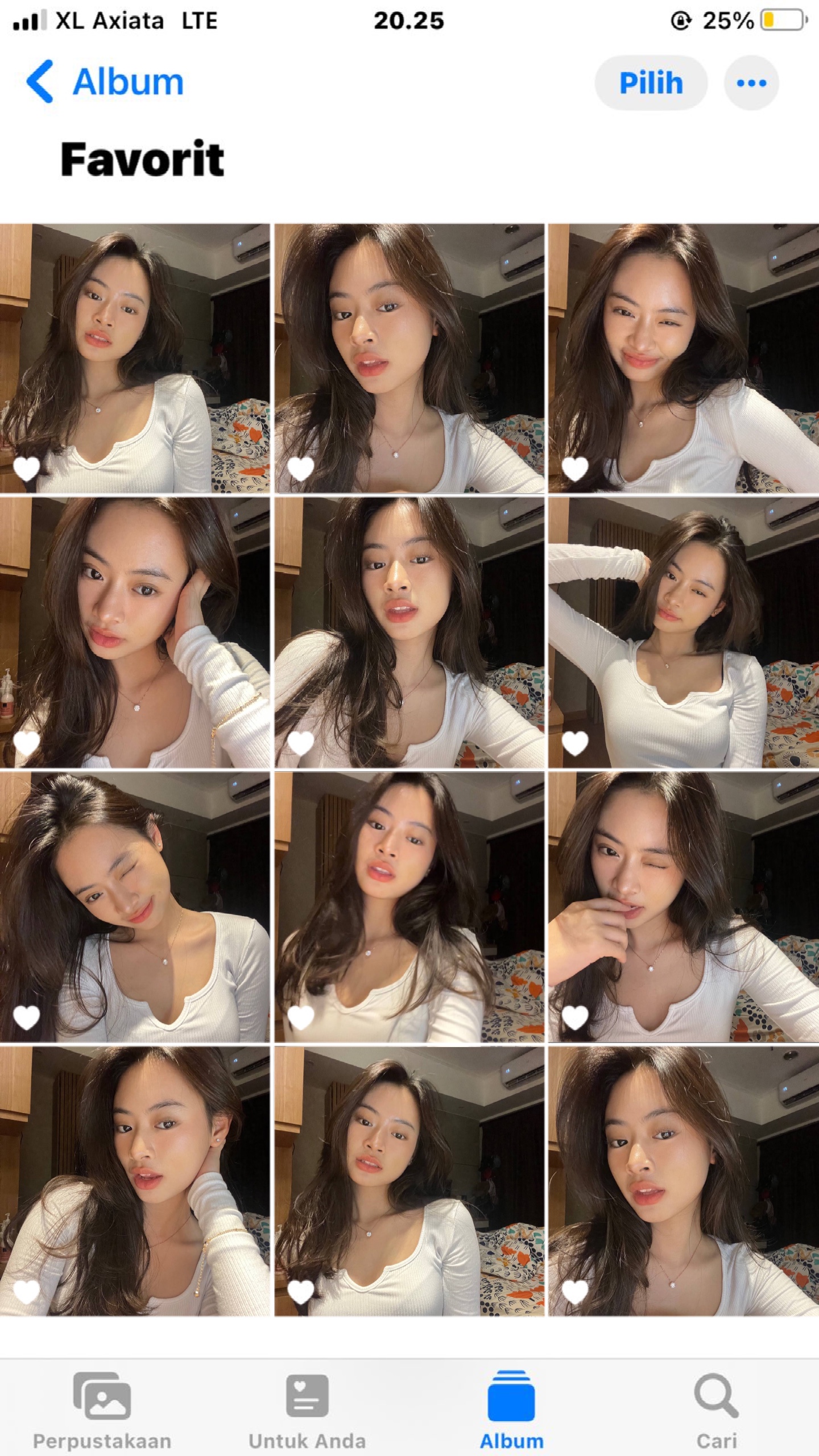Tap the Pilih button

point(651,83)
